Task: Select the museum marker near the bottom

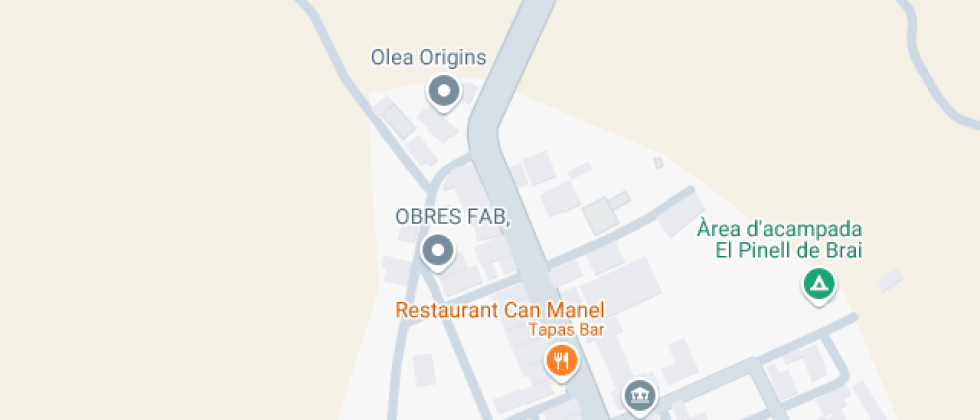Action: coord(640,394)
